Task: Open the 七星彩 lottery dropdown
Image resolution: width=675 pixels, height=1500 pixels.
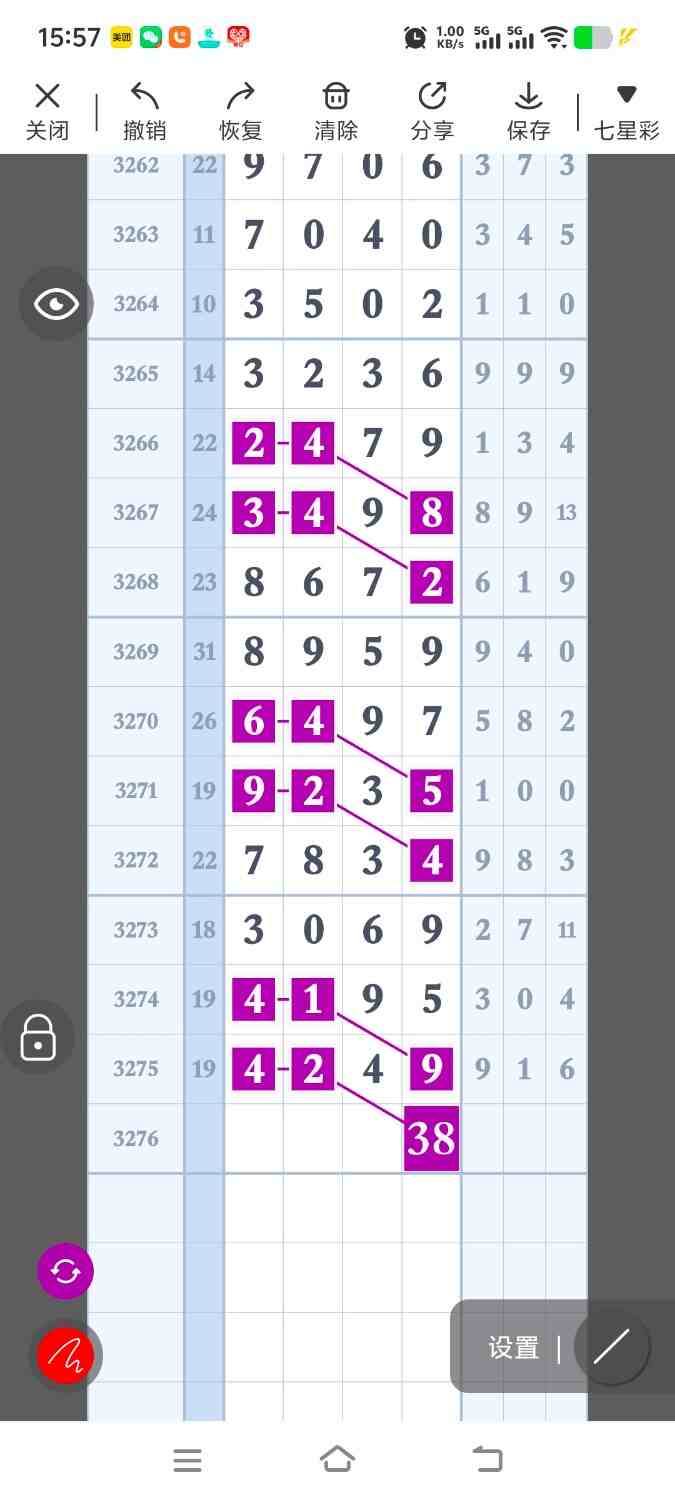Action: 627,110
